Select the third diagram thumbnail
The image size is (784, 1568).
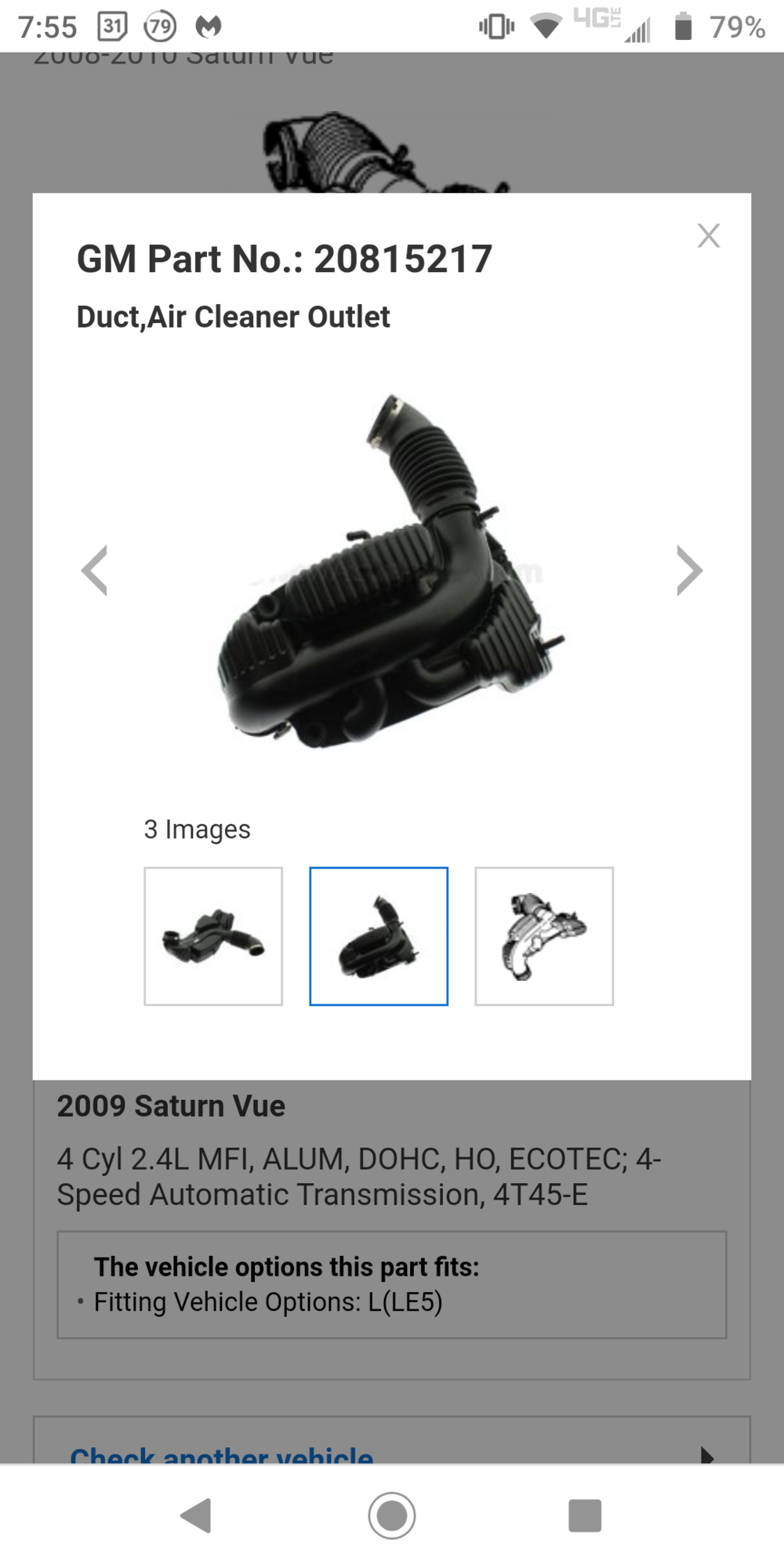[x=544, y=936]
